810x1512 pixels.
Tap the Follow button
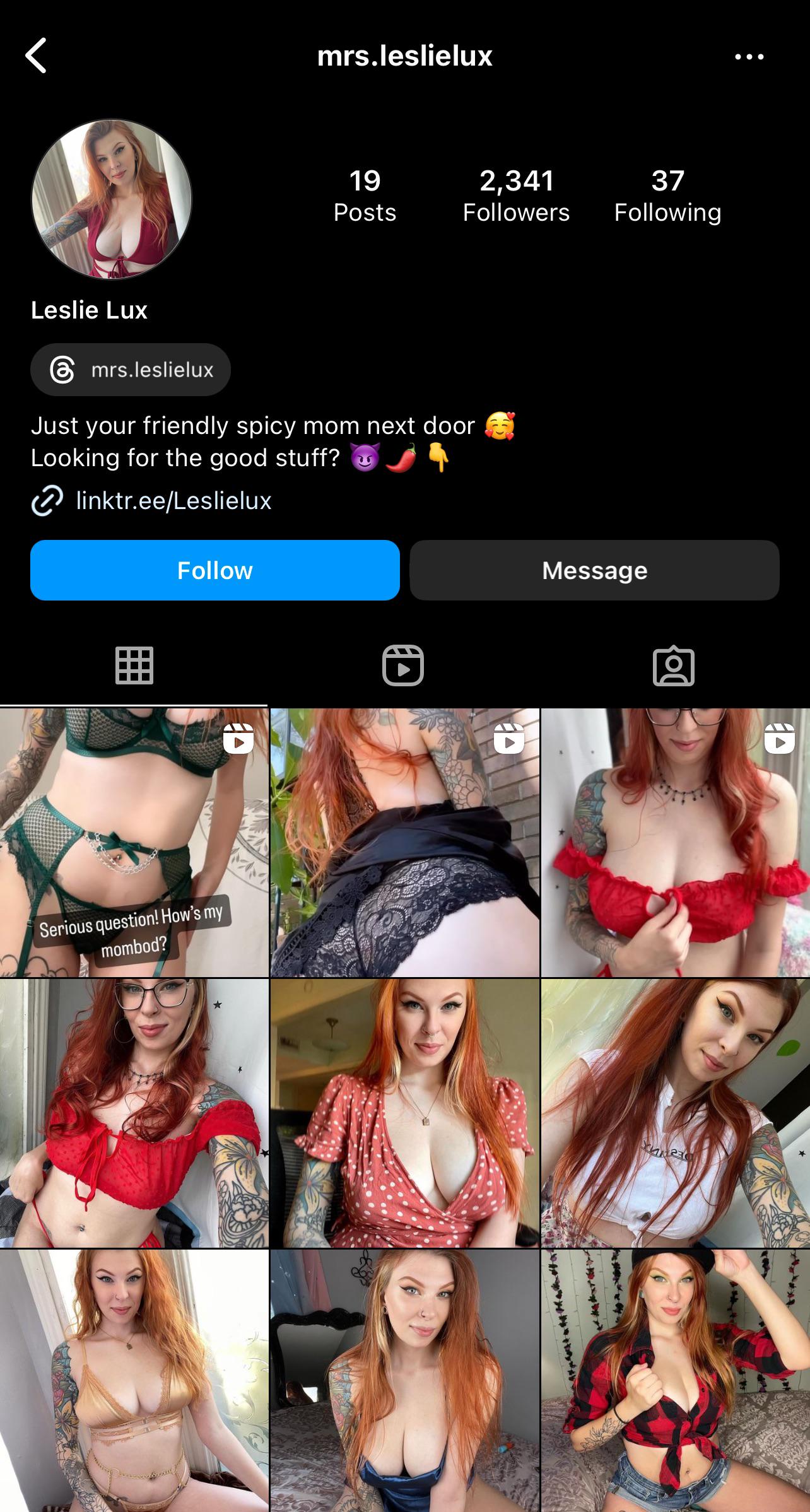[x=214, y=570]
